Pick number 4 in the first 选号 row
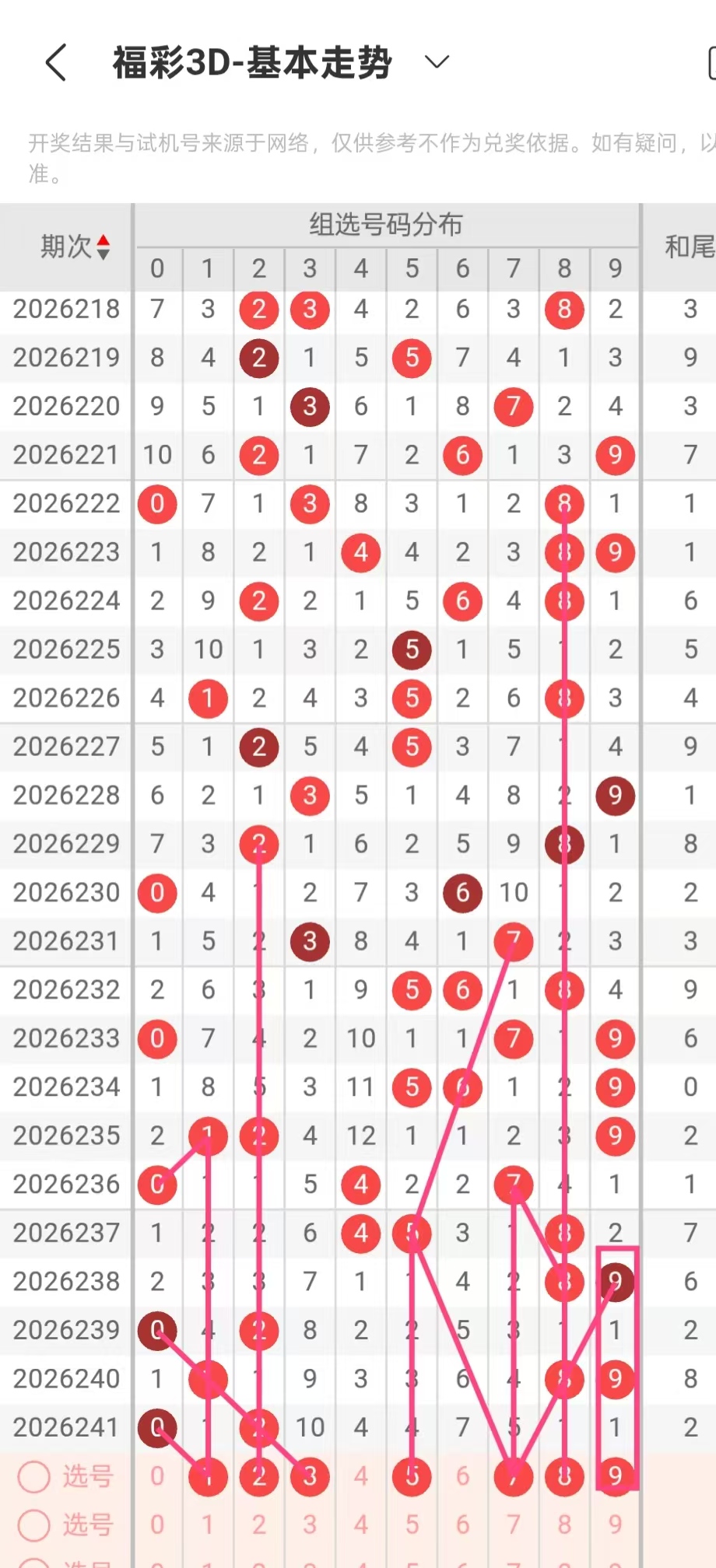This screenshot has width=716, height=1568. pyautogui.click(x=360, y=1476)
